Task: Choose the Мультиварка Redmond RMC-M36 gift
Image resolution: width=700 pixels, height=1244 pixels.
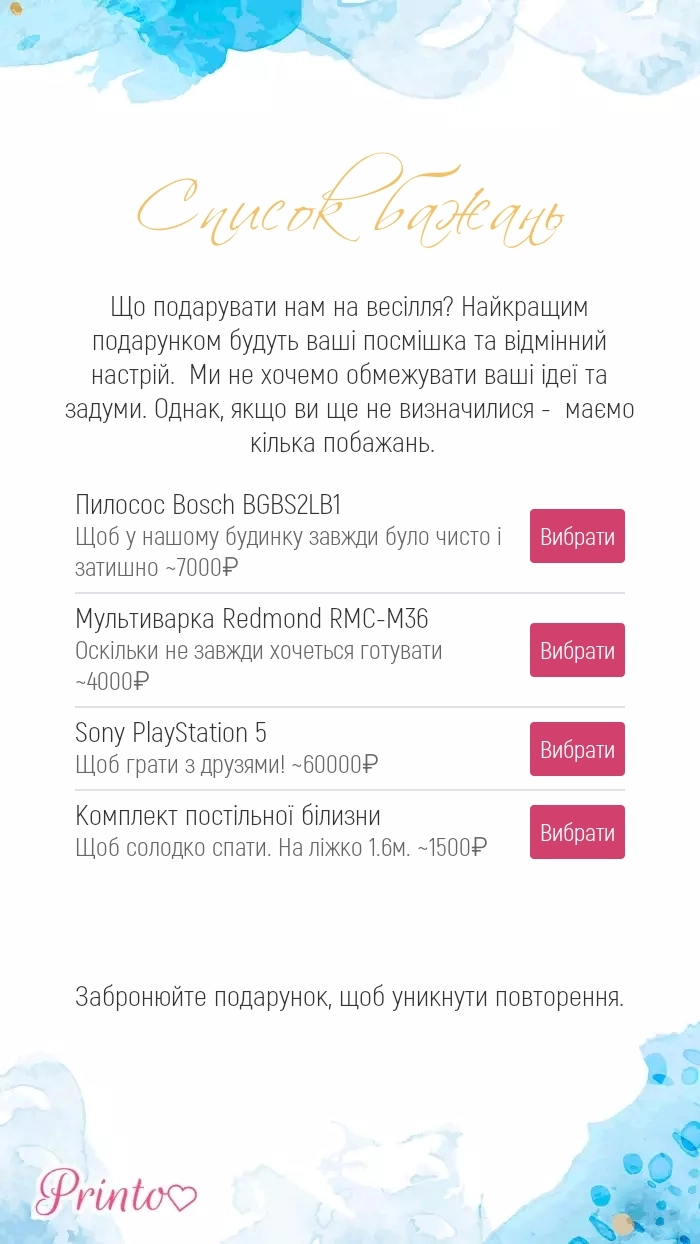Action: coord(577,650)
